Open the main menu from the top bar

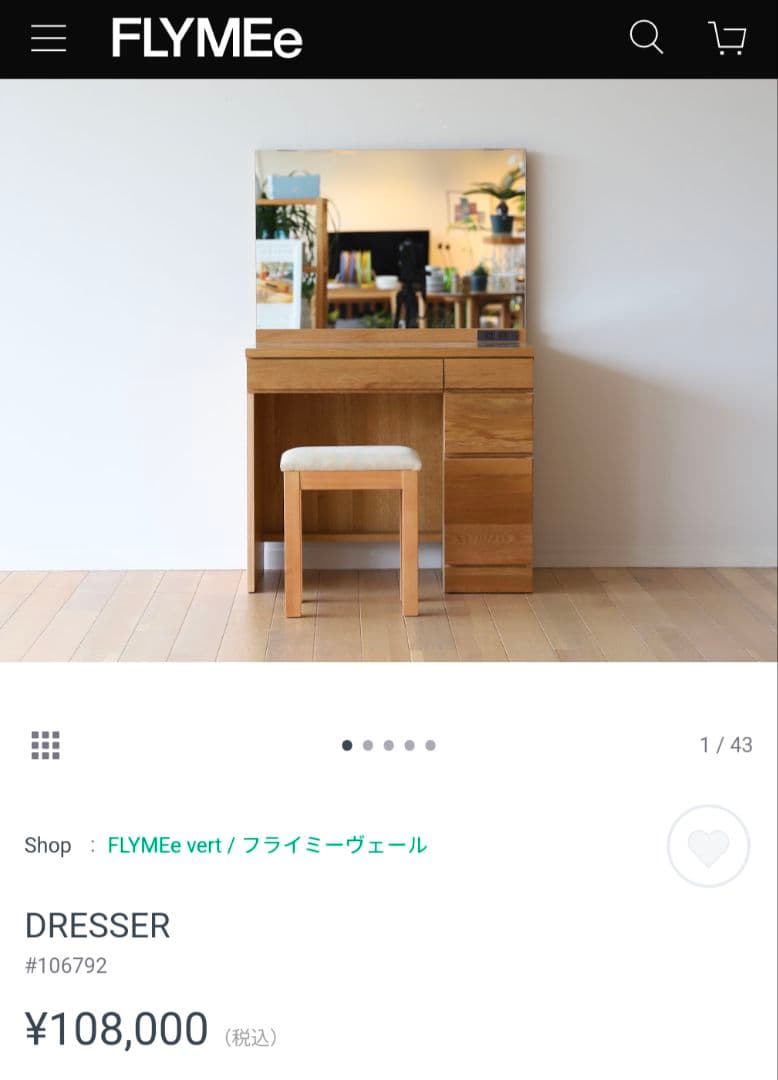[x=48, y=39]
